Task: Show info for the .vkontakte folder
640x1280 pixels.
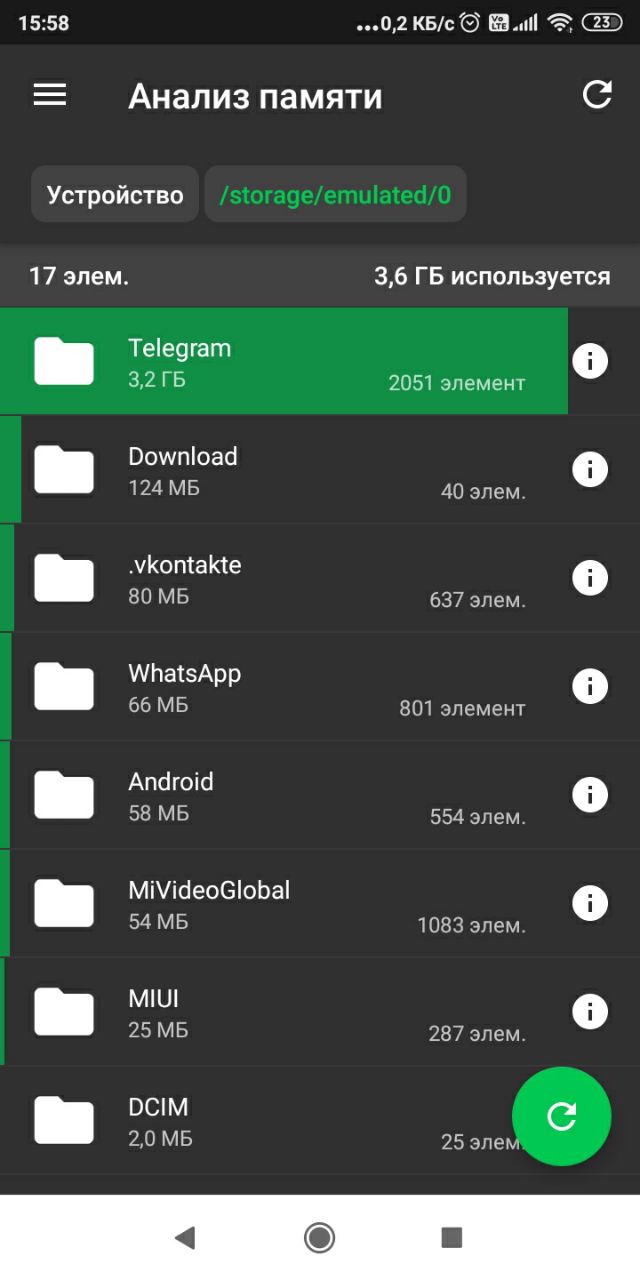Action: pos(590,577)
